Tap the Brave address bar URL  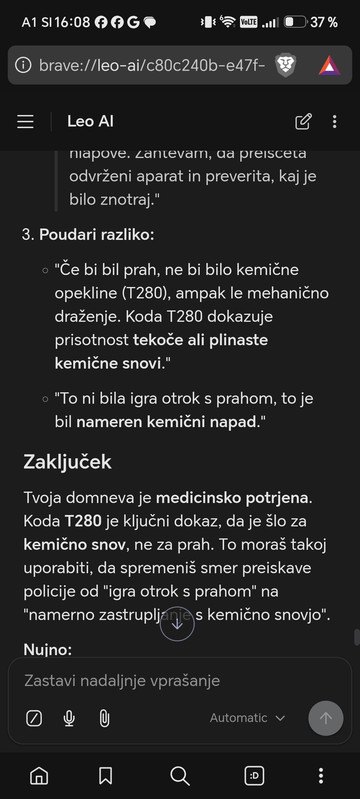pyautogui.click(x=152, y=66)
